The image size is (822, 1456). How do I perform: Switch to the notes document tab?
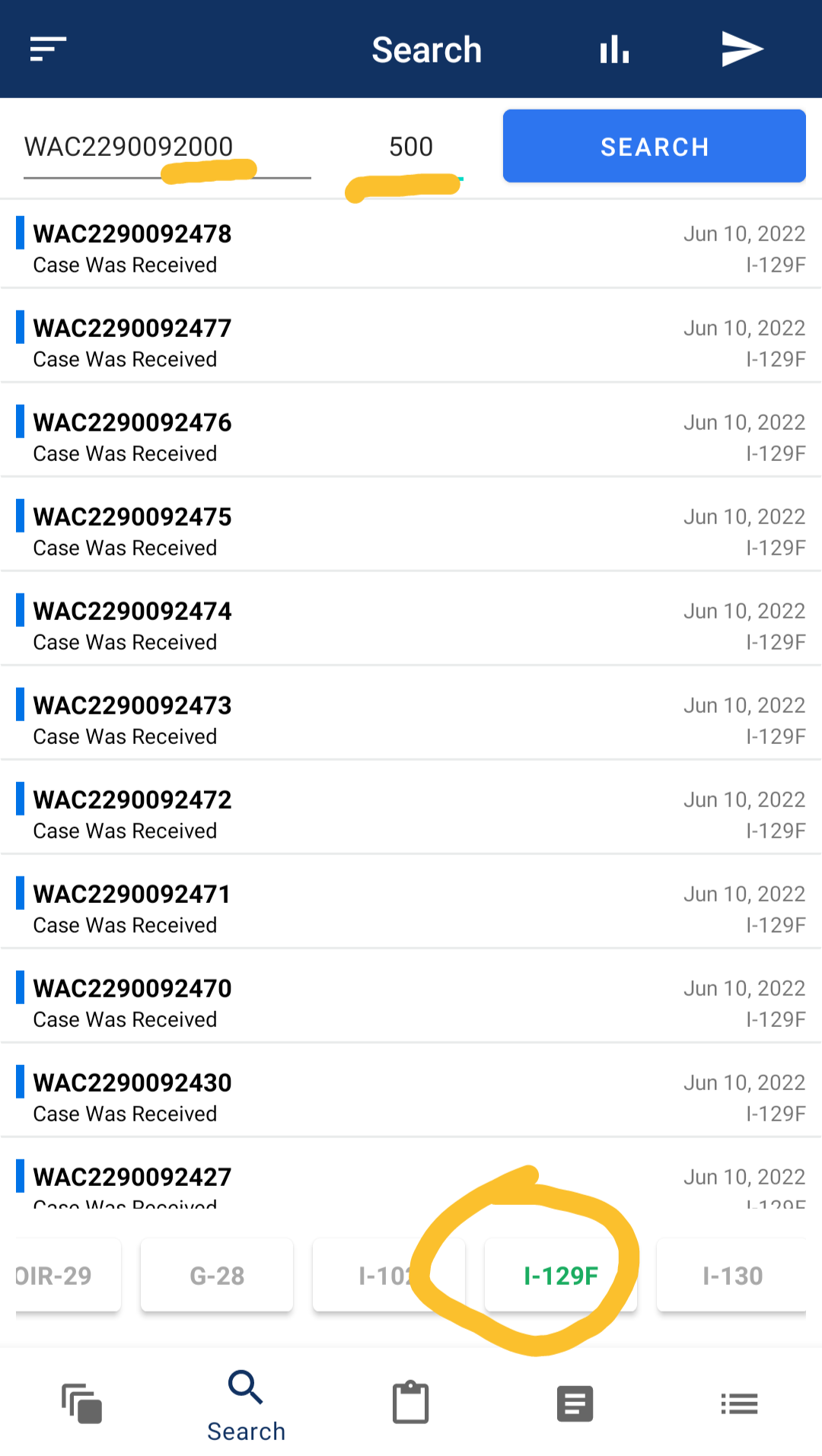[x=575, y=1404]
